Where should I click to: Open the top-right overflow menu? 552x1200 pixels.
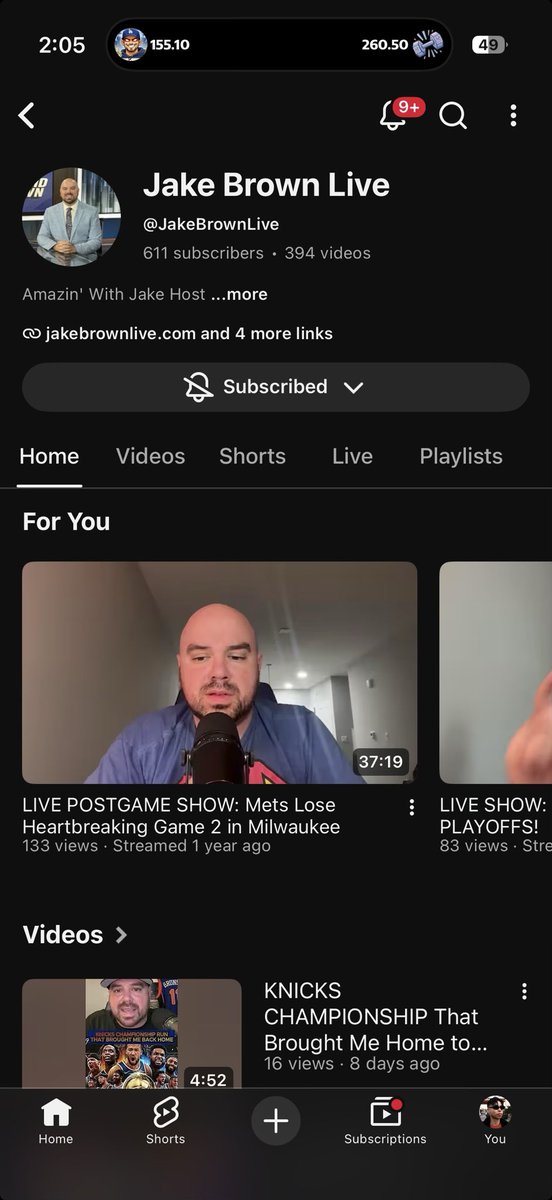pos(513,116)
